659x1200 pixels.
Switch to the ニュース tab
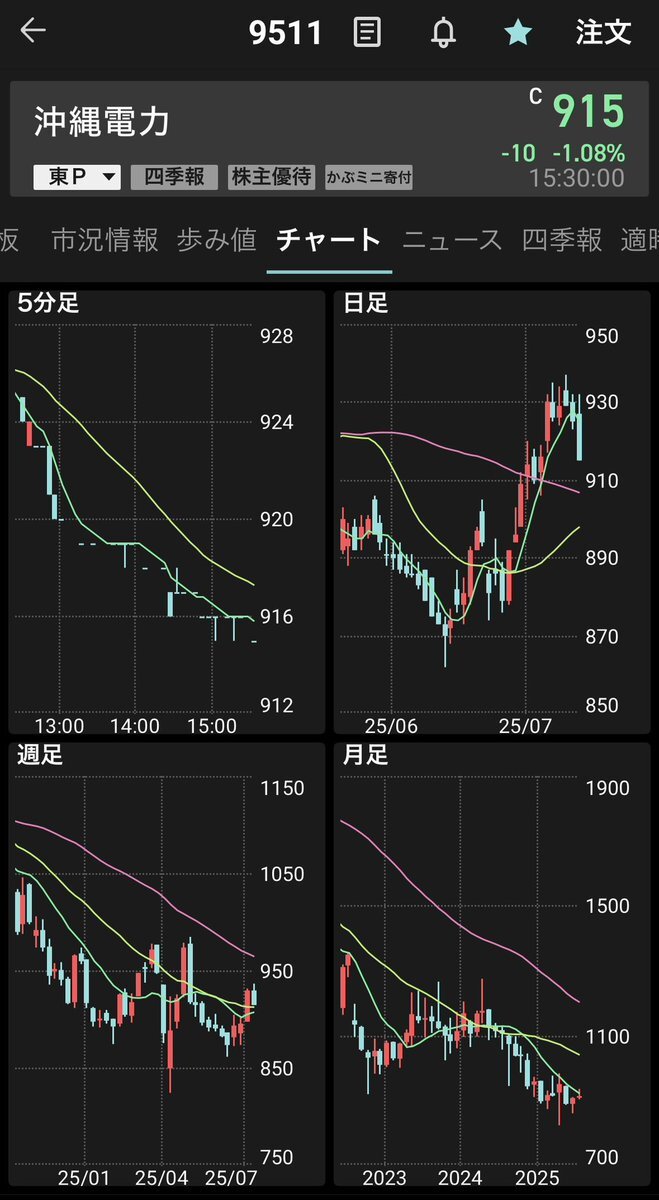click(x=452, y=240)
